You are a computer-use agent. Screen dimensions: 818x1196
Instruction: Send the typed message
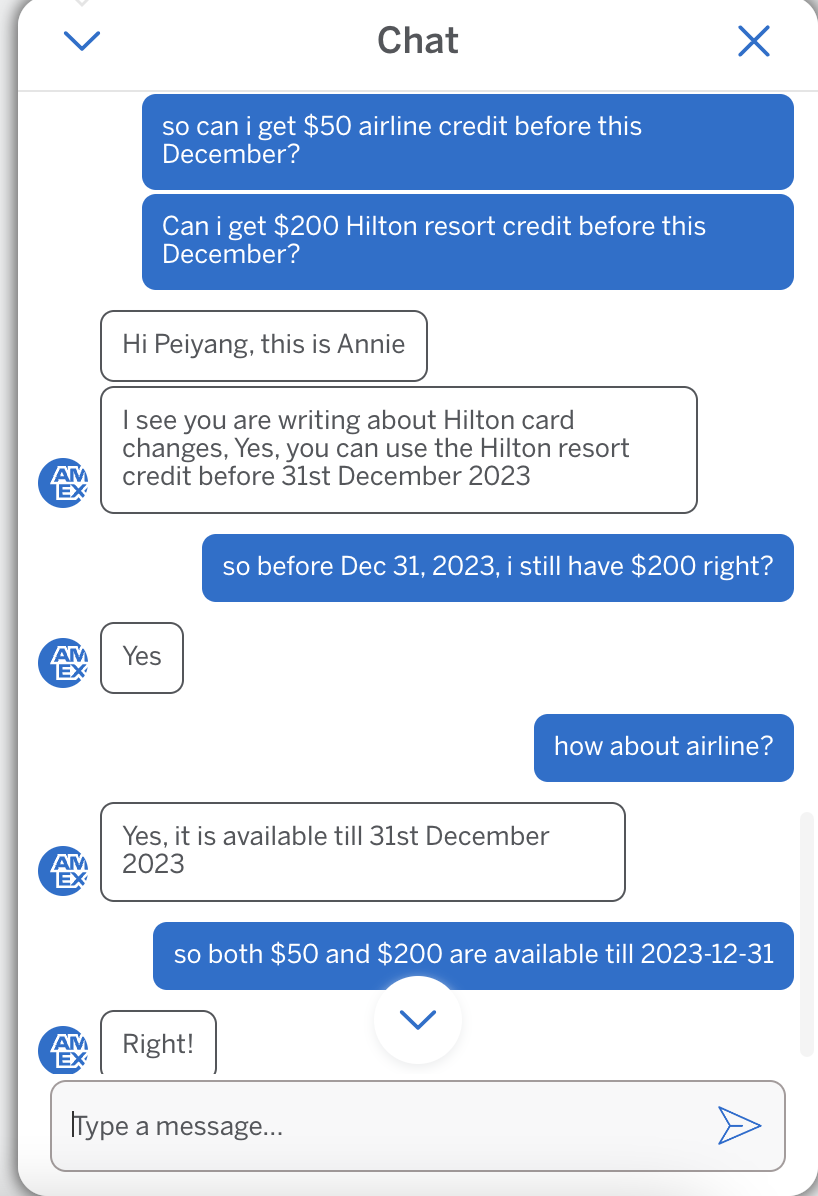(740, 1126)
